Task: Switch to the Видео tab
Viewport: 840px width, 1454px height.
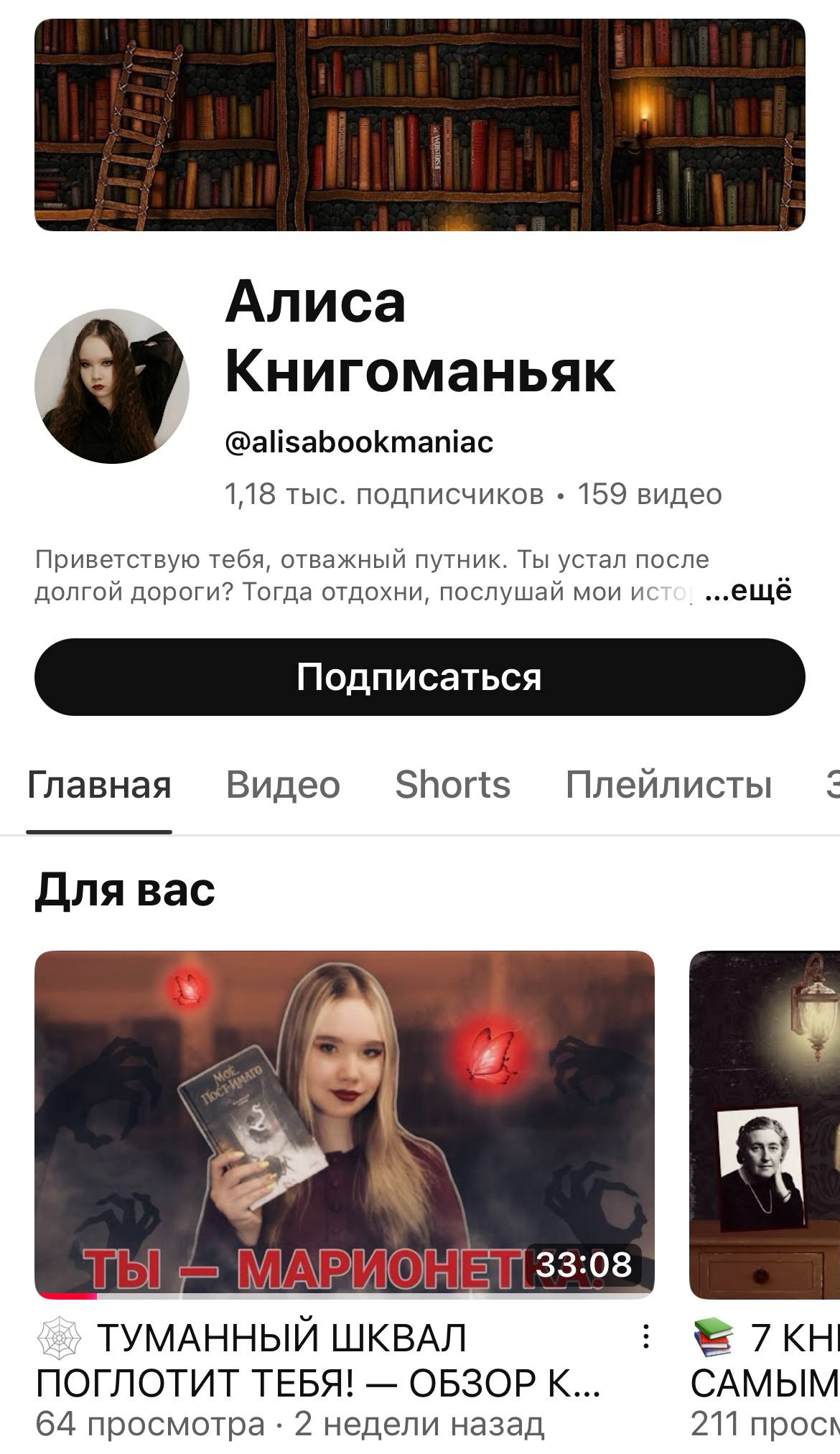Action: pyautogui.click(x=283, y=784)
